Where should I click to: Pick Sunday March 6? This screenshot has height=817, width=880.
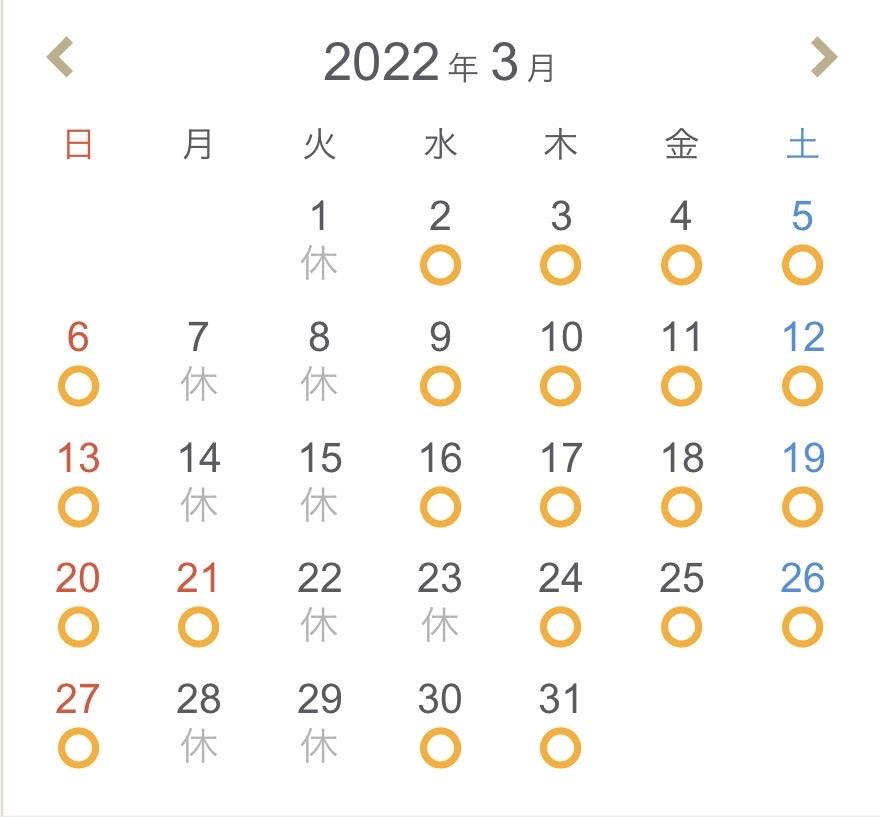[x=78, y=362]
